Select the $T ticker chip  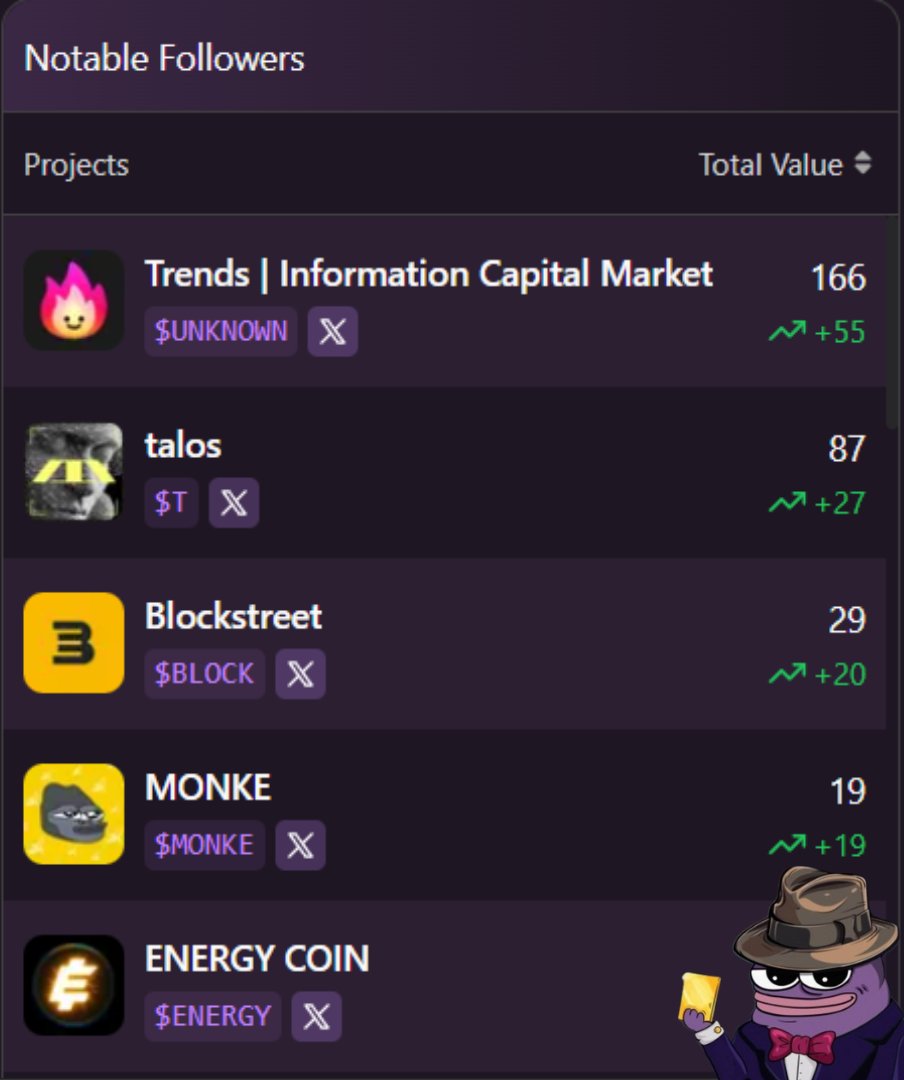pos(171,502)
